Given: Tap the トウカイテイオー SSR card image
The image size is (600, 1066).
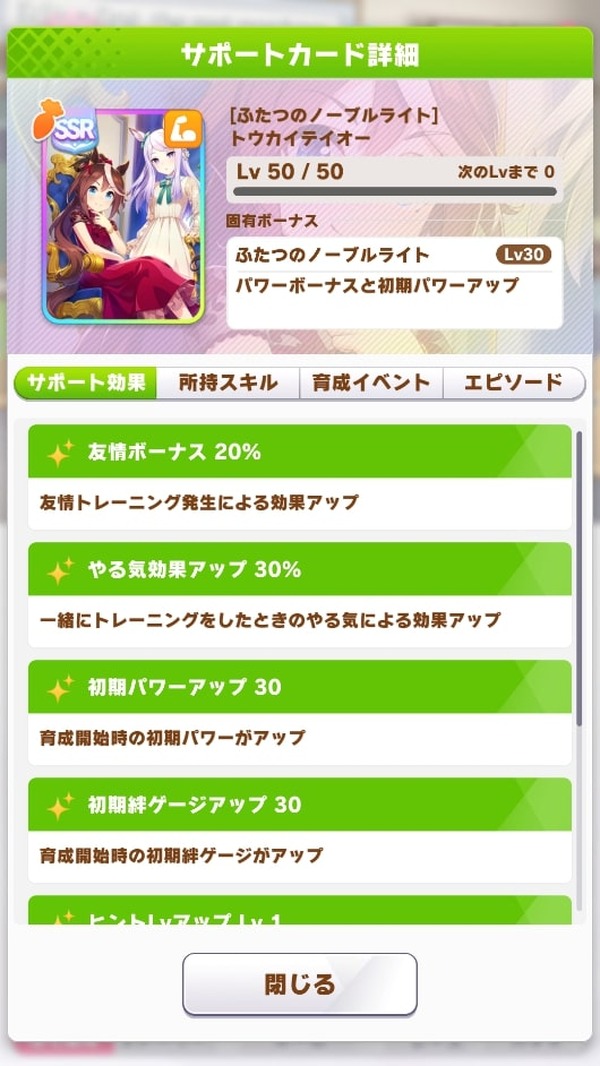Looking at the screenshot, I should (x=123, y=213).
